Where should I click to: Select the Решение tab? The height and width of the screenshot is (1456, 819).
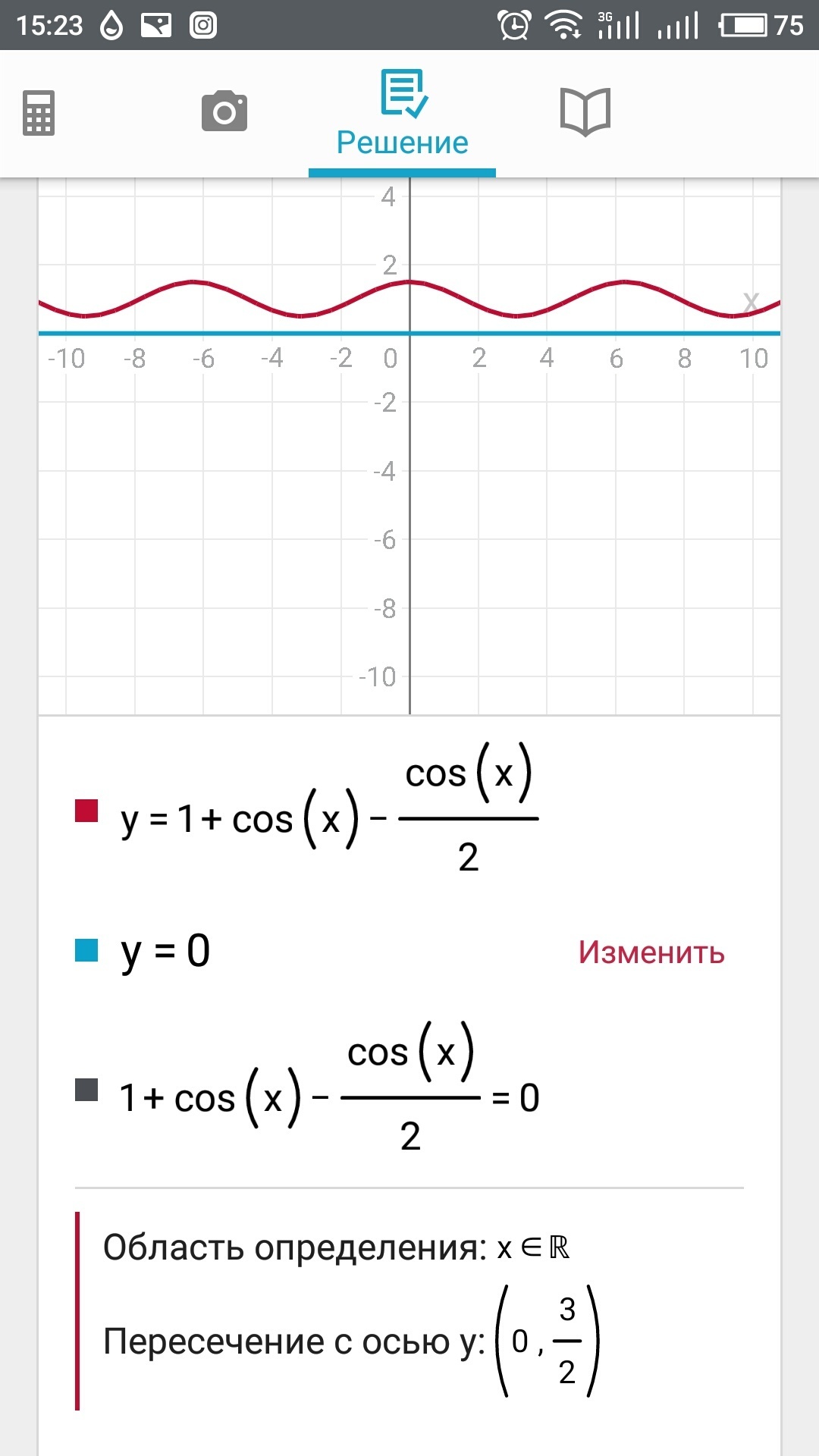(403, 114)
